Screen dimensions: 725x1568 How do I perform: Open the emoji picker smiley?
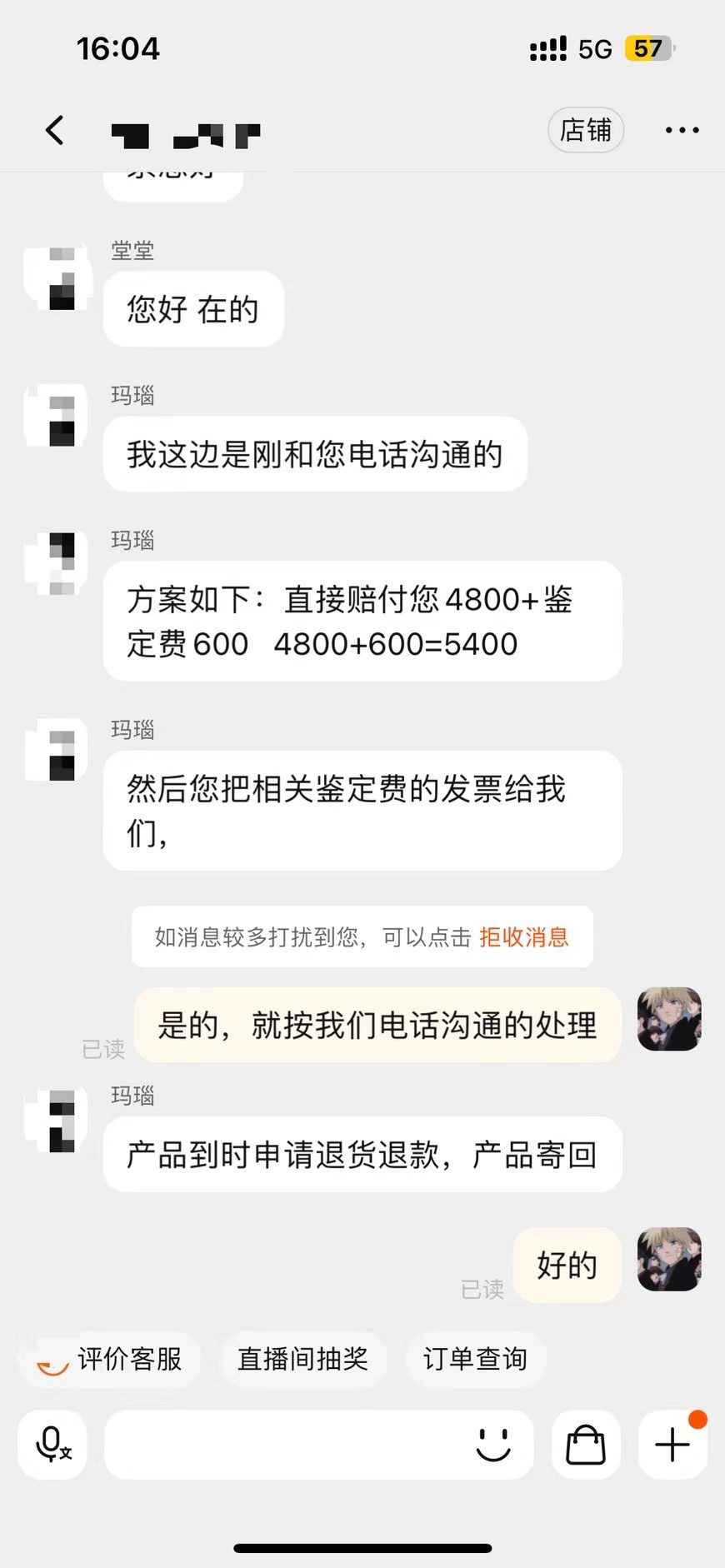point(493,1445)
